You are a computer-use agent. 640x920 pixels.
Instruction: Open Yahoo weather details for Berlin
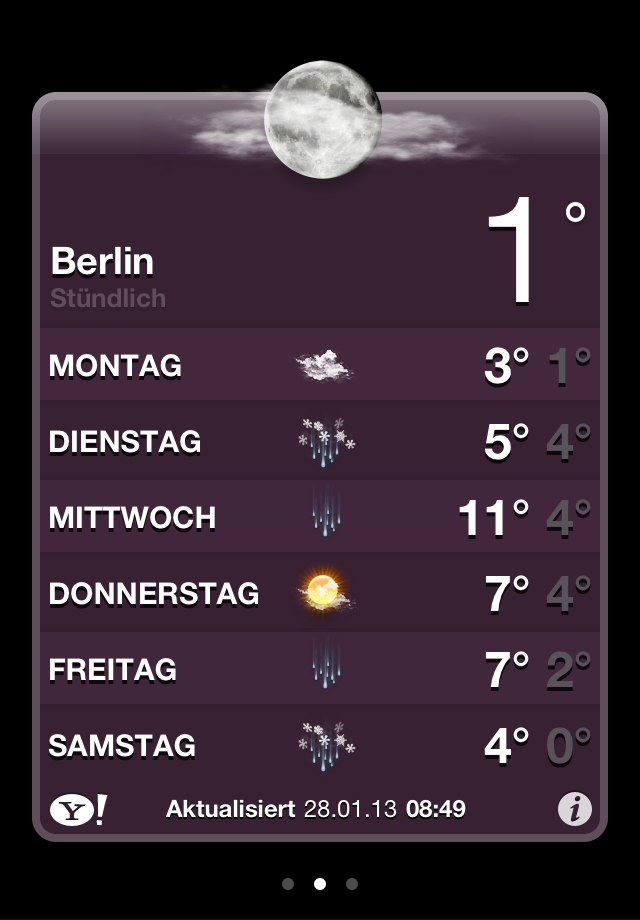coord(78,809)
